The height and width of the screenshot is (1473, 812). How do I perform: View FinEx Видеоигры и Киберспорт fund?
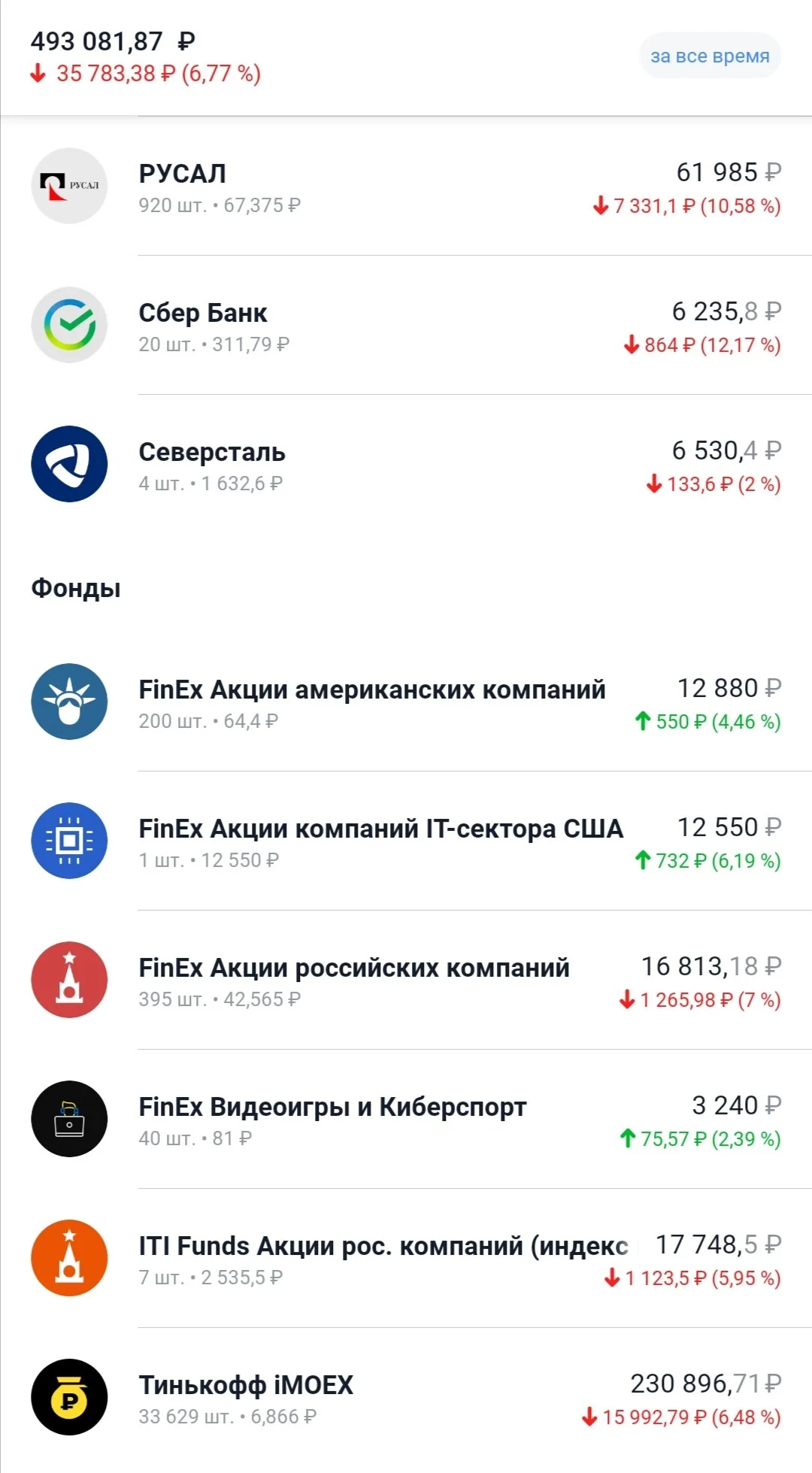tap(406, 1120)
